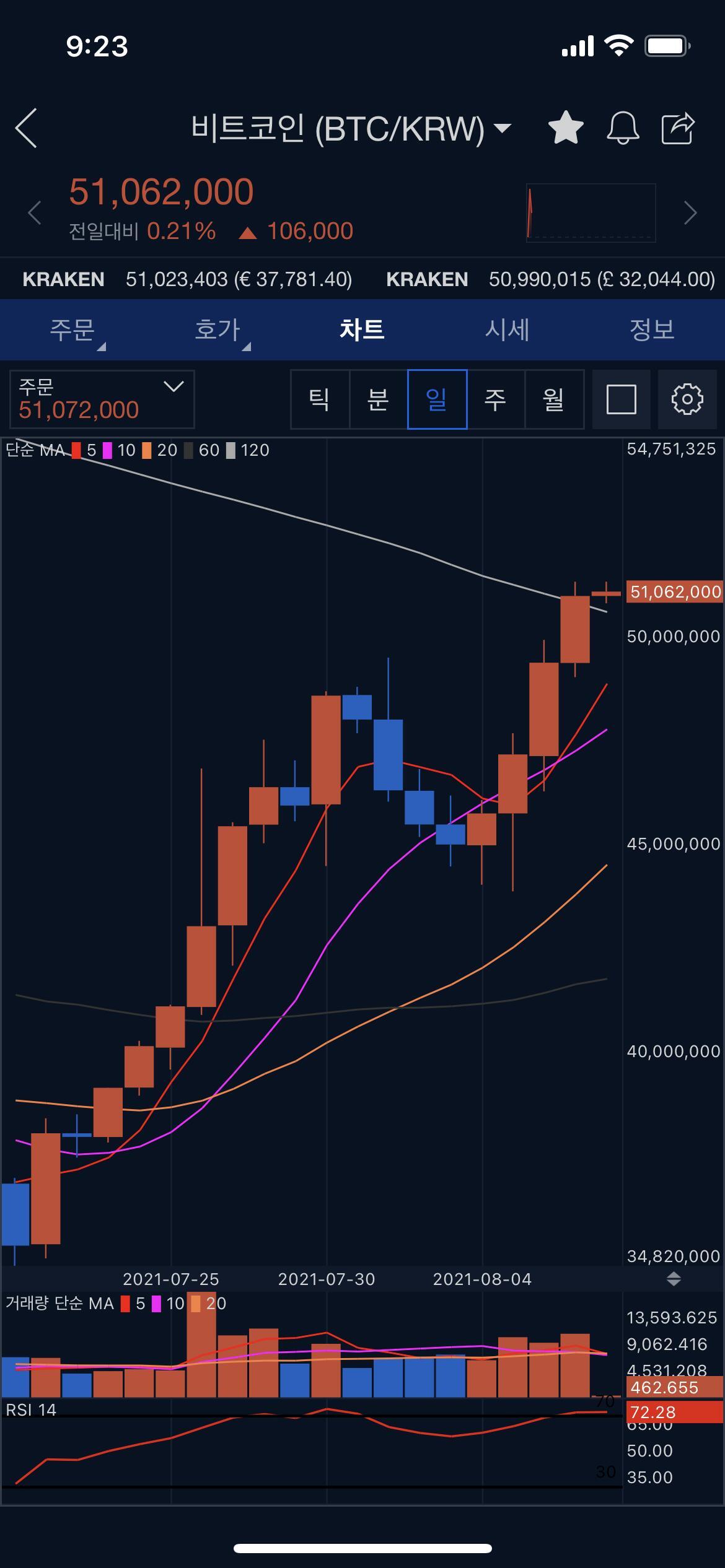Viewport: 725px width, 1568px height.
Task: Select the 차트 tab
Action: tap(362, 329)
